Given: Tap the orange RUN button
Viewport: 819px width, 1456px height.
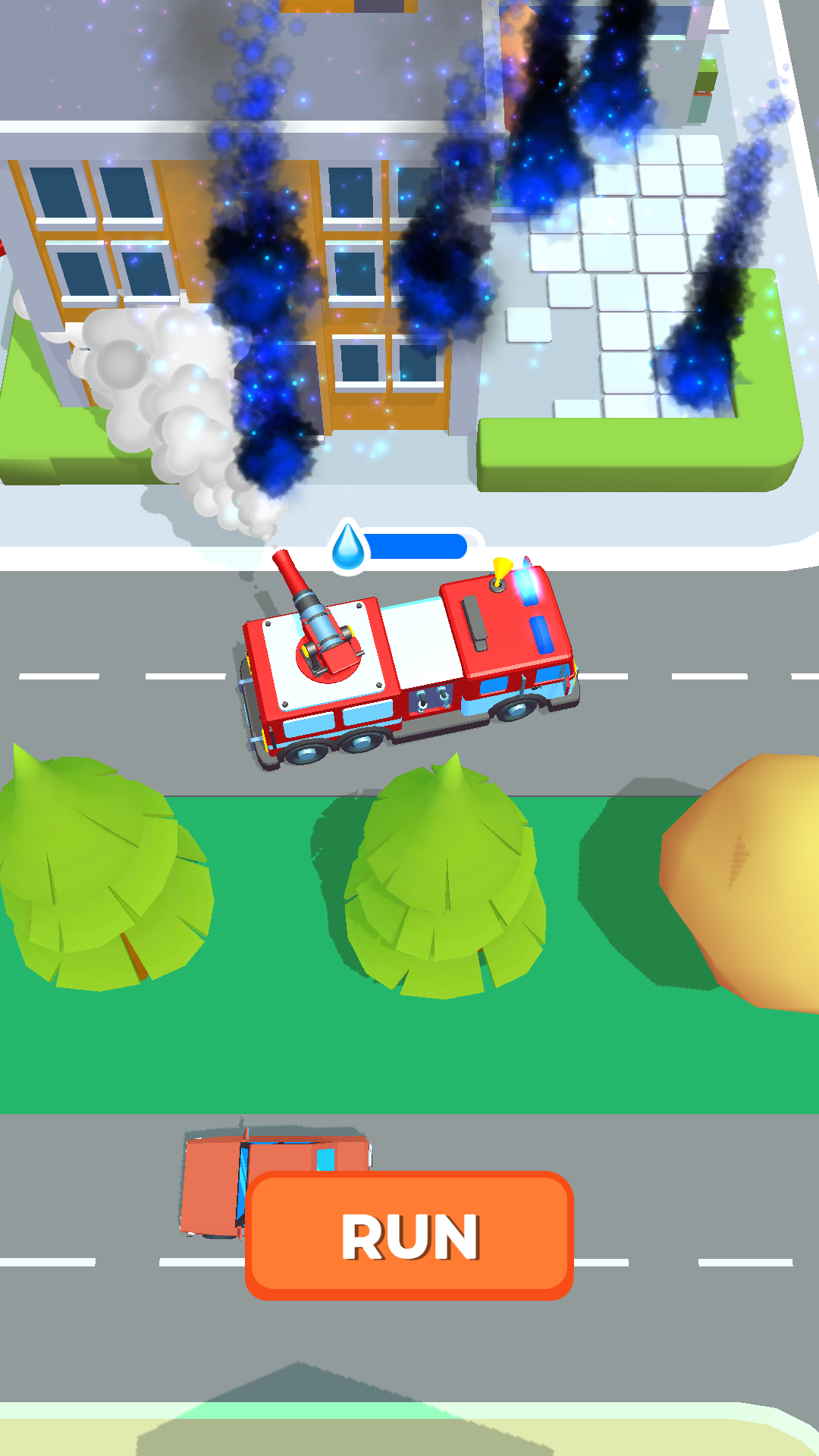Looking at the screenshot, I should (409, 1236).
